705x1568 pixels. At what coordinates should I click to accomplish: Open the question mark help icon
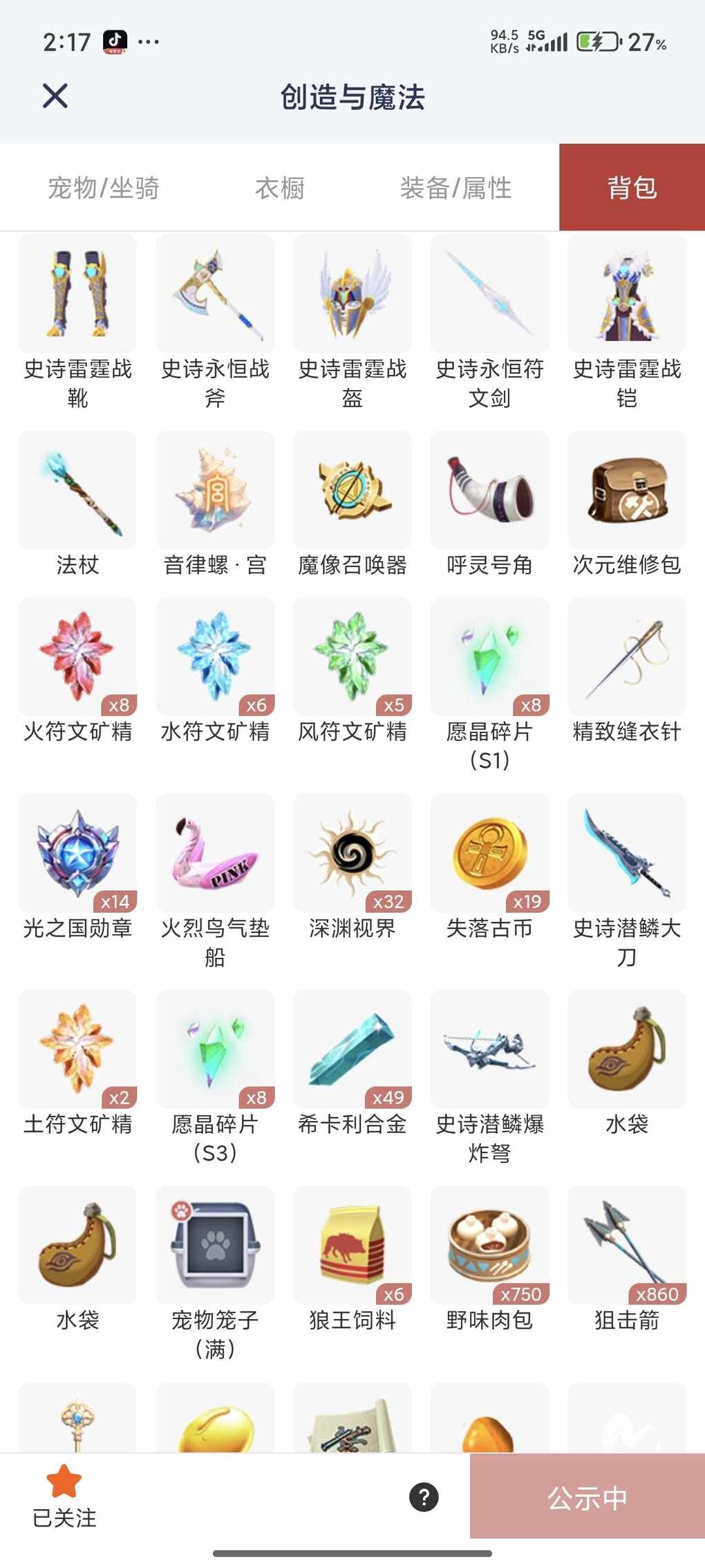[424, 1497]
